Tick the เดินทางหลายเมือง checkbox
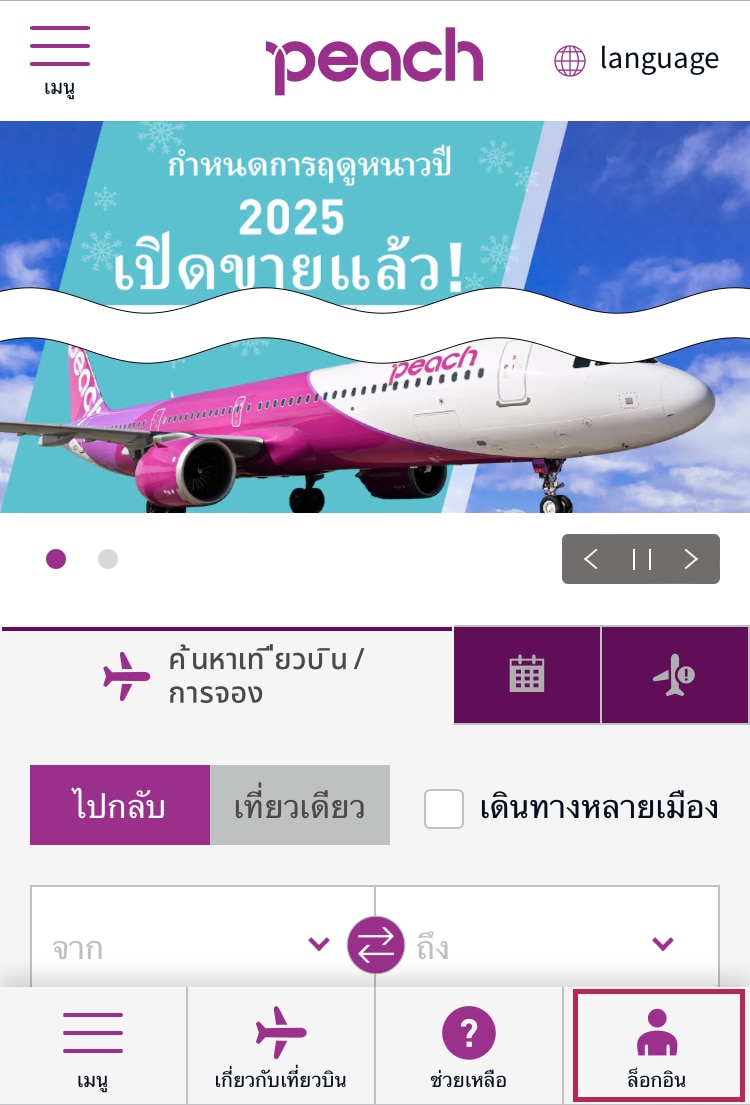Image resolution: width=750 pixels, height=1105 pixels. pos(444,808)
